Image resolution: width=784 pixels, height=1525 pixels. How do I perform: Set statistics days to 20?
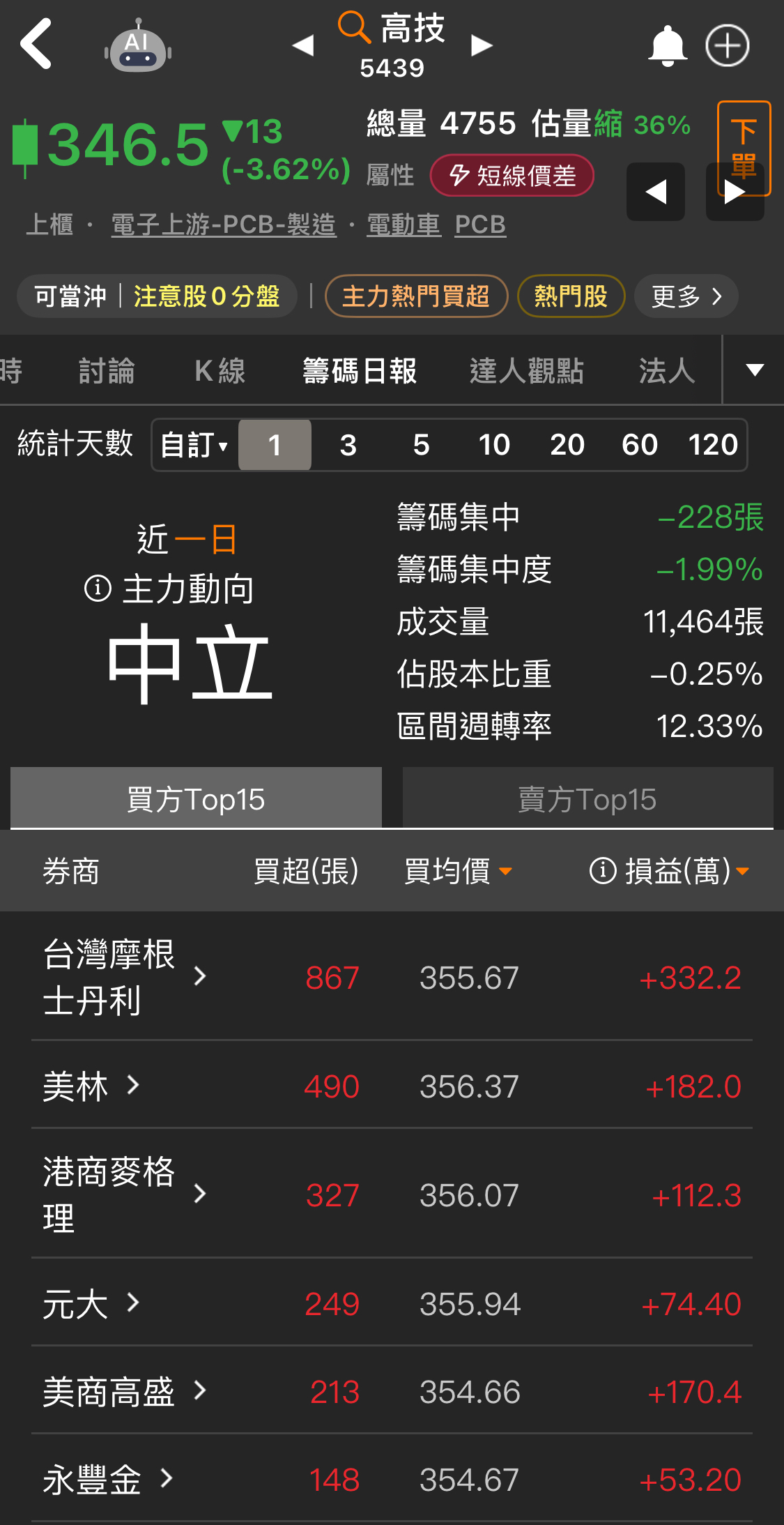tap(567, 445)
